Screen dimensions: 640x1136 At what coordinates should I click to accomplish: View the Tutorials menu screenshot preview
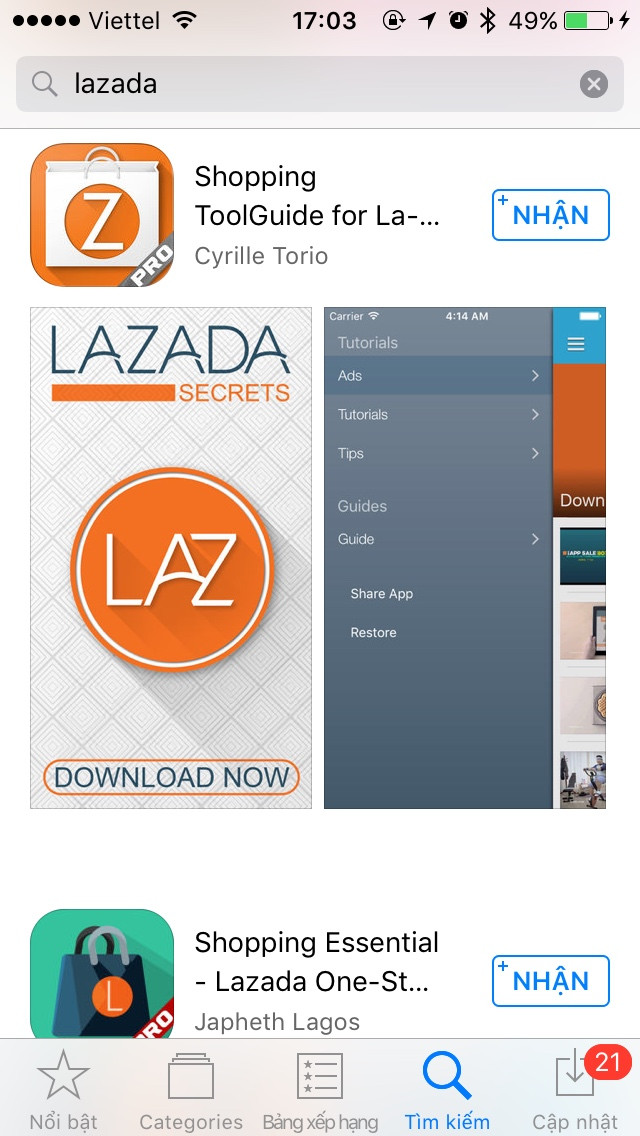click(465, 557)
